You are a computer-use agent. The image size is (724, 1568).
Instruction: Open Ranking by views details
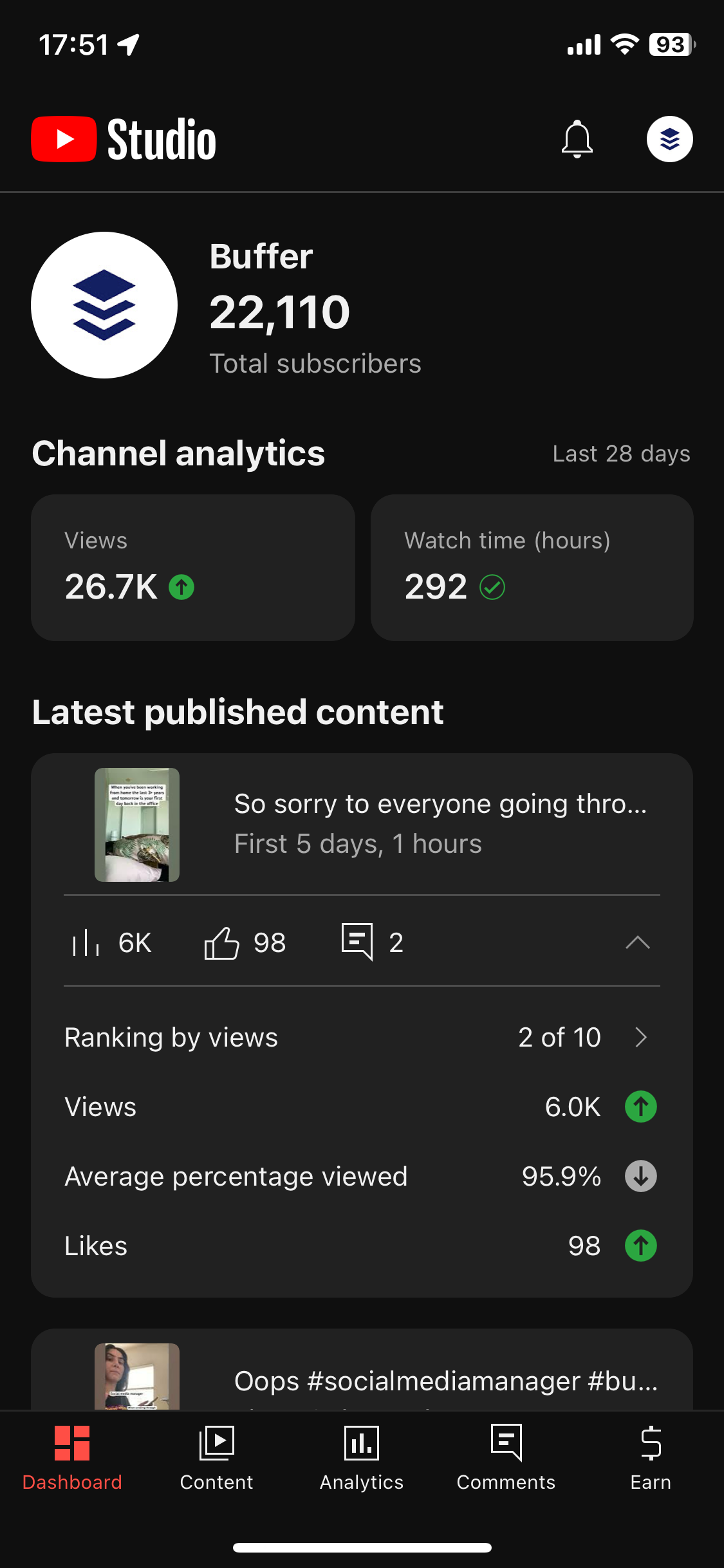coord(362,1037)
